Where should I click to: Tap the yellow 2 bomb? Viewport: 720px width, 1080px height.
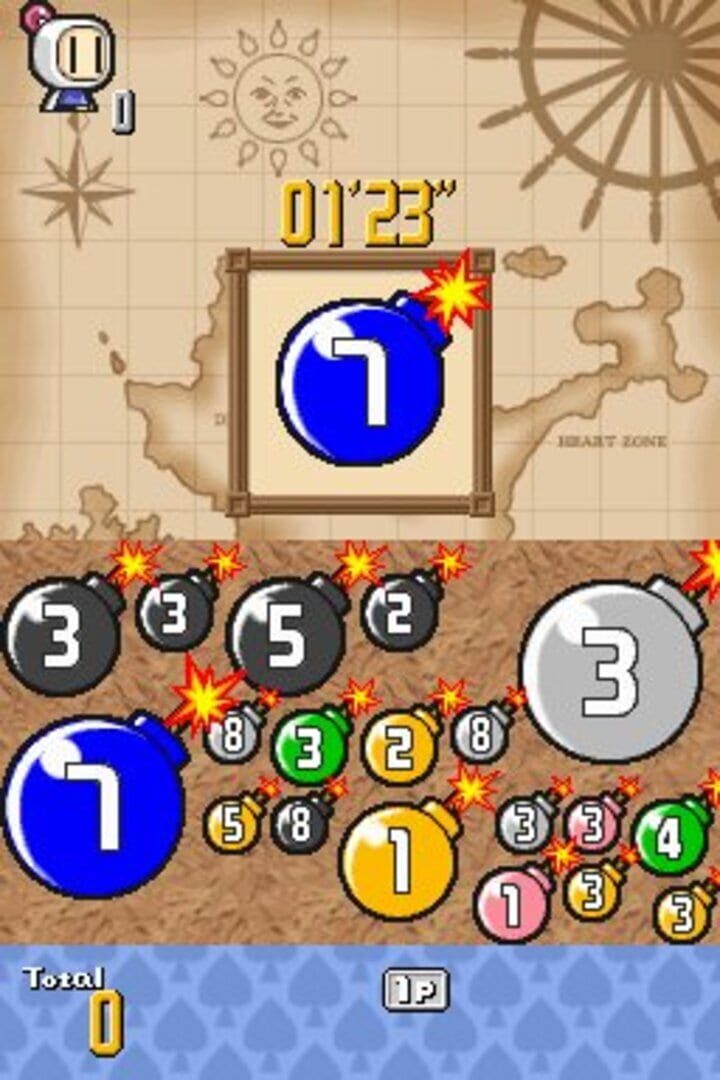click(x=400, y=747)
